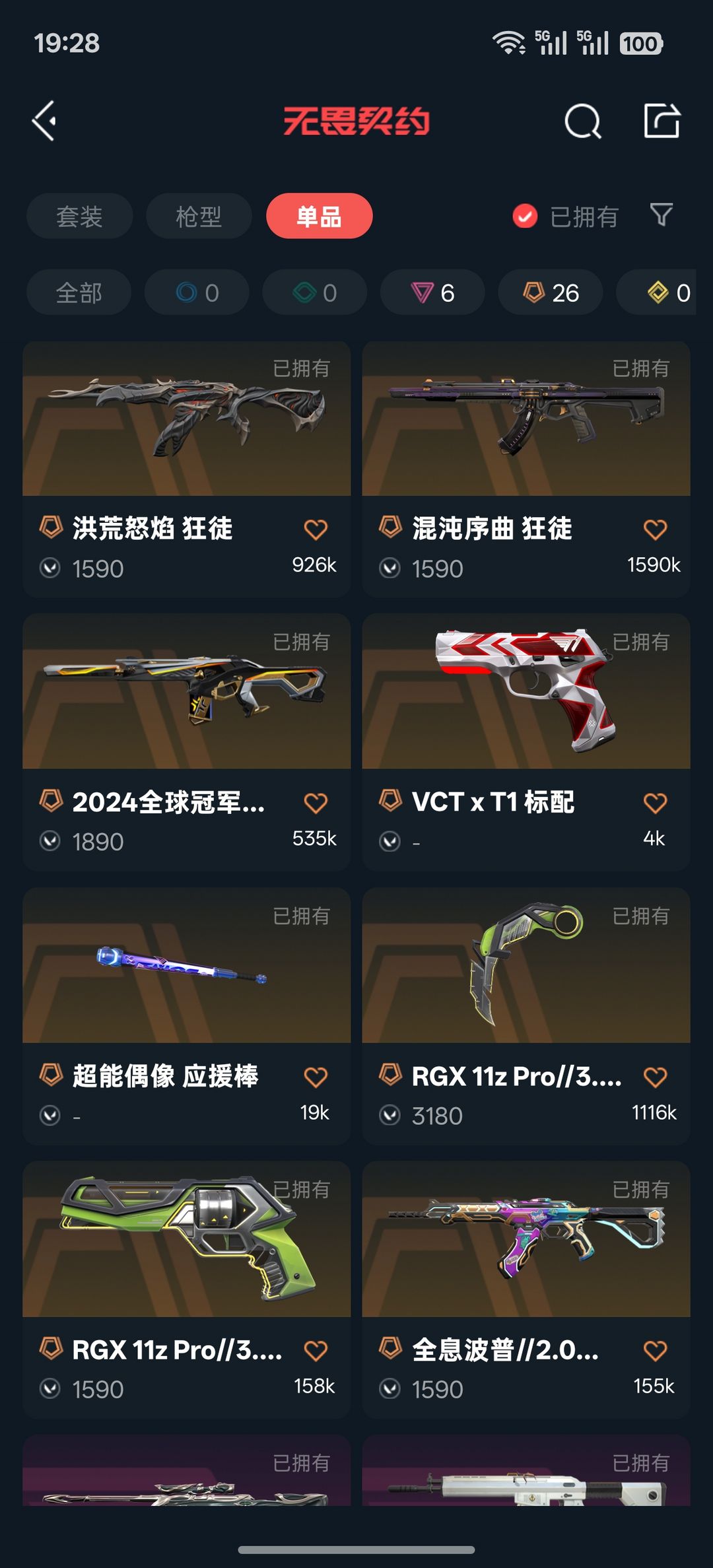Select the 全部 rarity chip
This screenshot has width=713, height=1568.
point(79,292)
